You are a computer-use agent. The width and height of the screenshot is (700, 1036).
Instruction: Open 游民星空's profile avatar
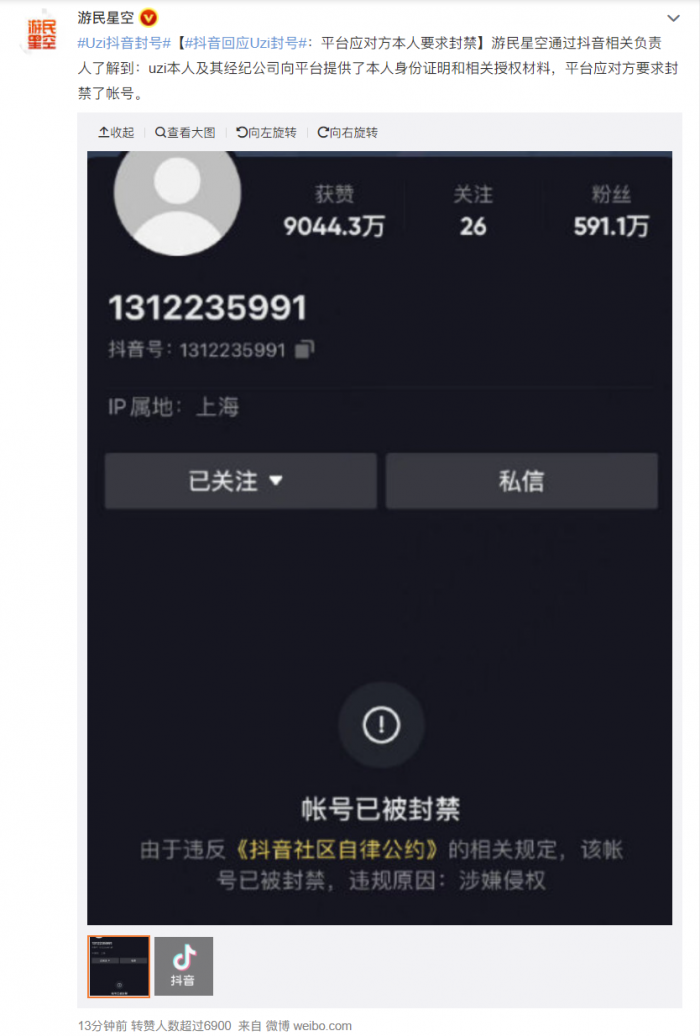click(x=42, y=37)
